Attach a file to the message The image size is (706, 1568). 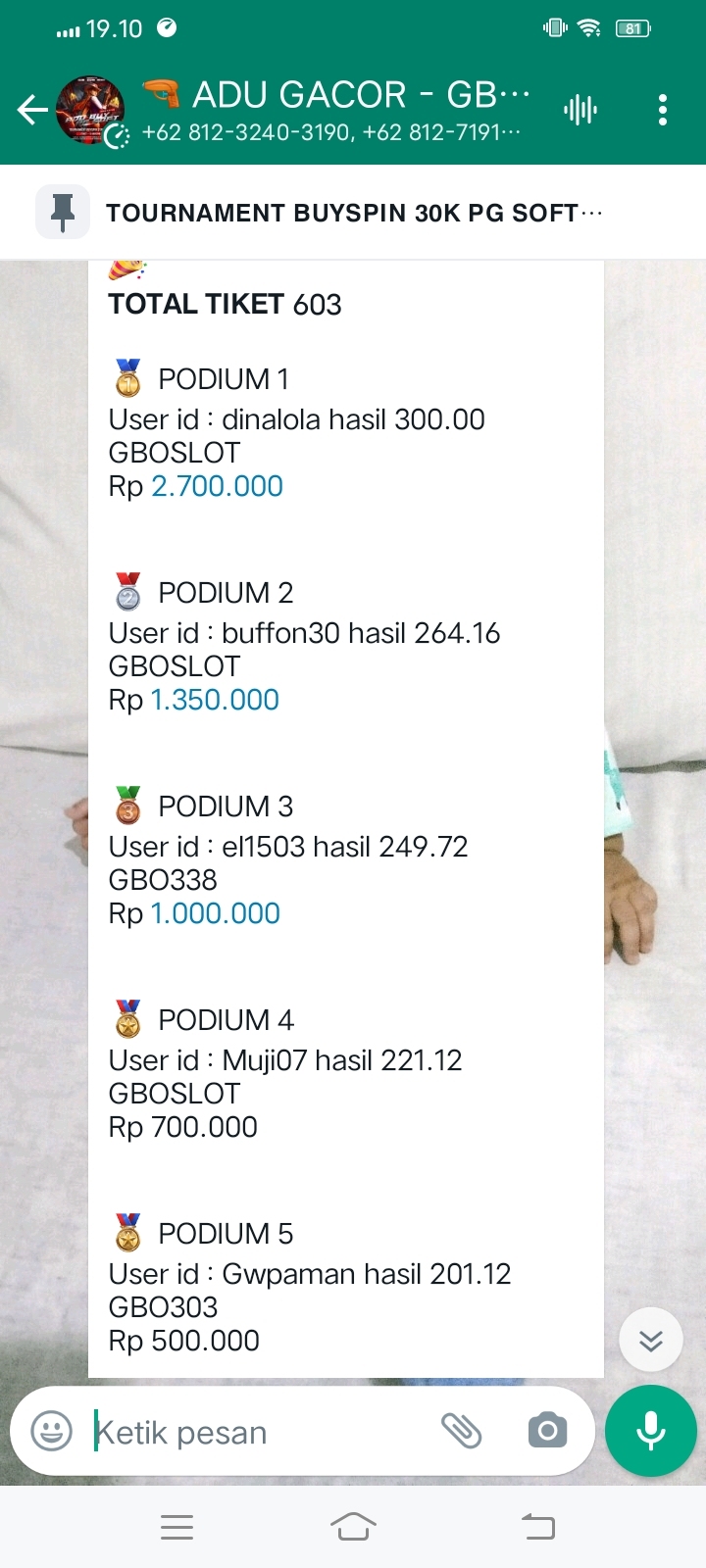(461, 1432)
